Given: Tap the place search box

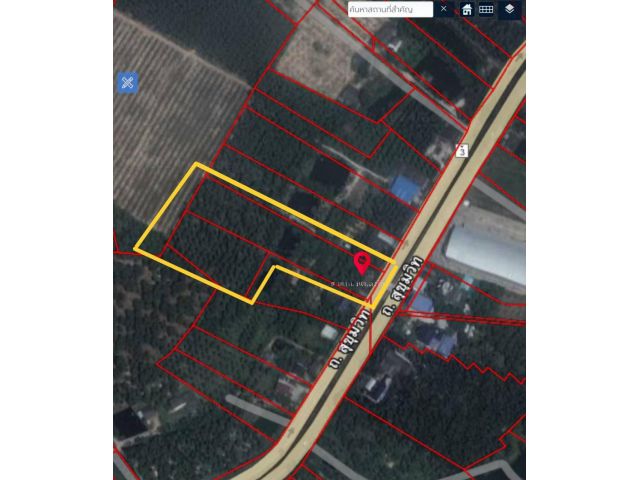Looking at the screenshot, I should click(x=390, y=9).
